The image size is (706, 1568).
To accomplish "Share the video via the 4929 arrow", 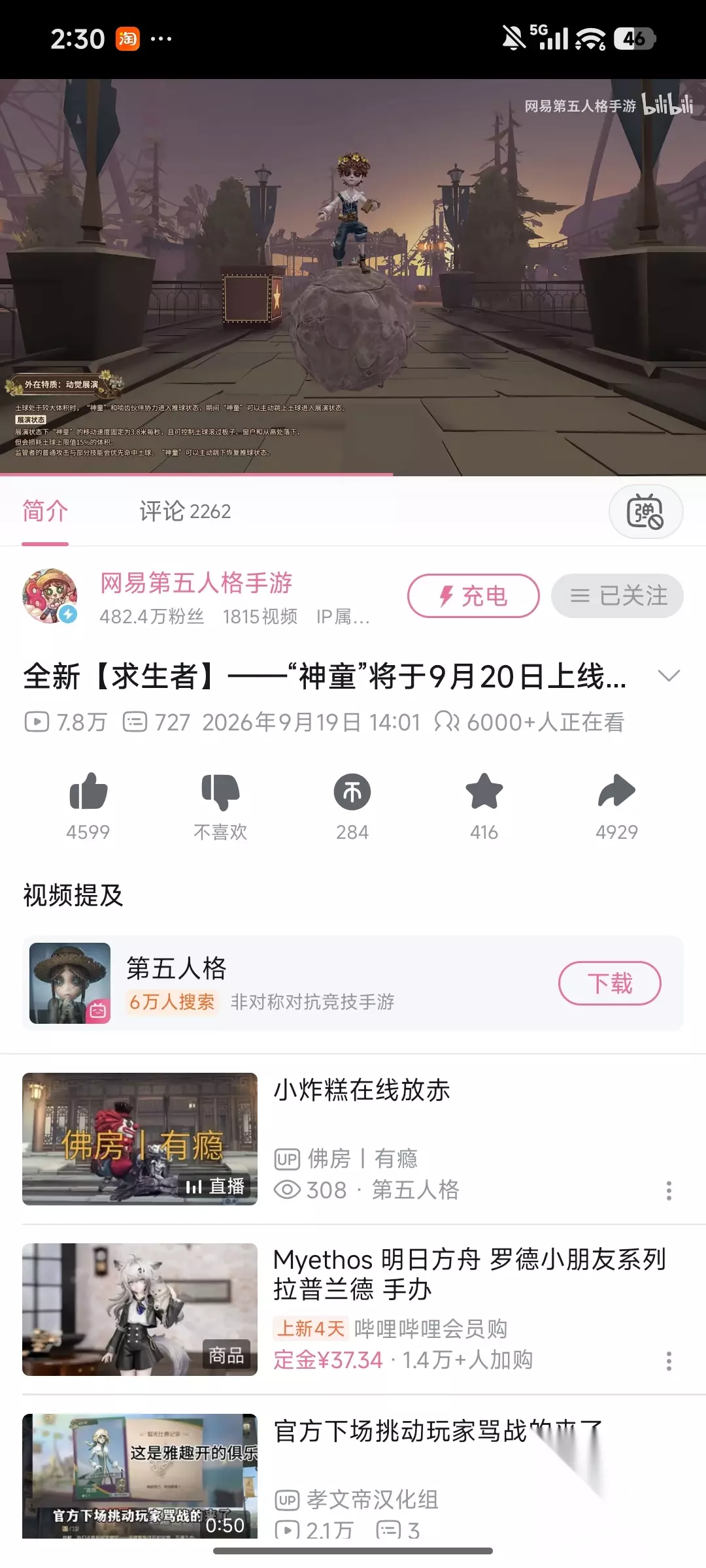I will pos(616,792).
